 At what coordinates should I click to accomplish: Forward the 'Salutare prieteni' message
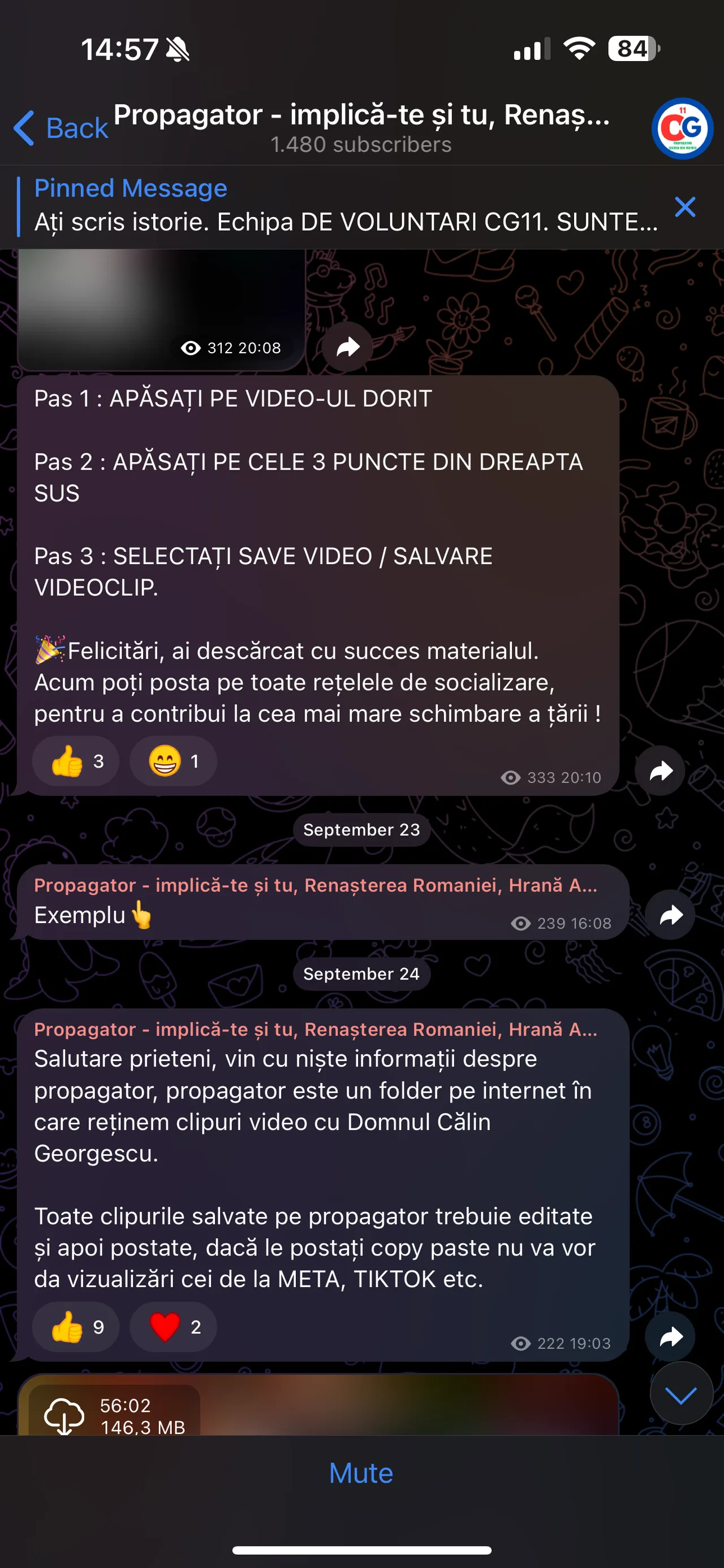point(670,1337)
